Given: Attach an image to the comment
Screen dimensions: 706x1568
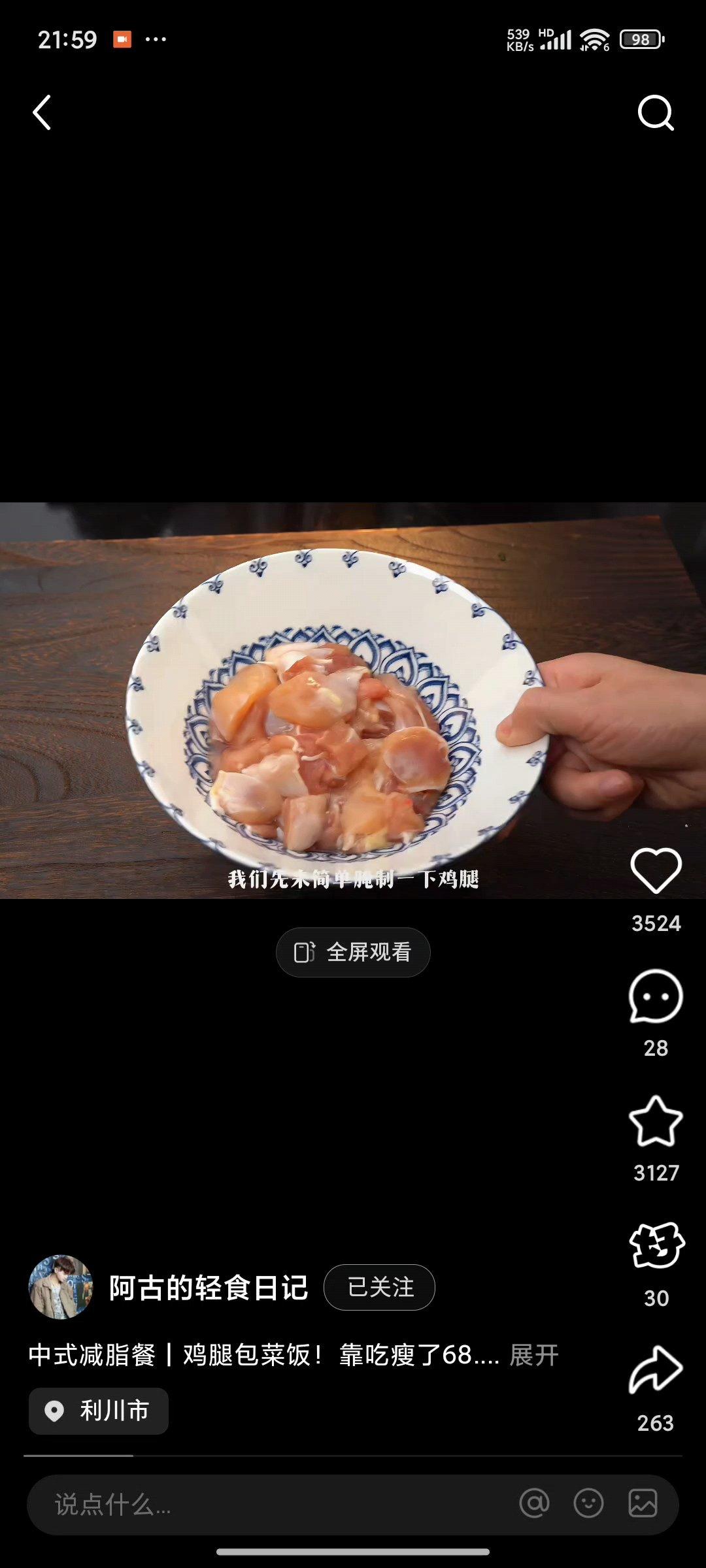Looking at the screenshot, I should (643, 1503).
